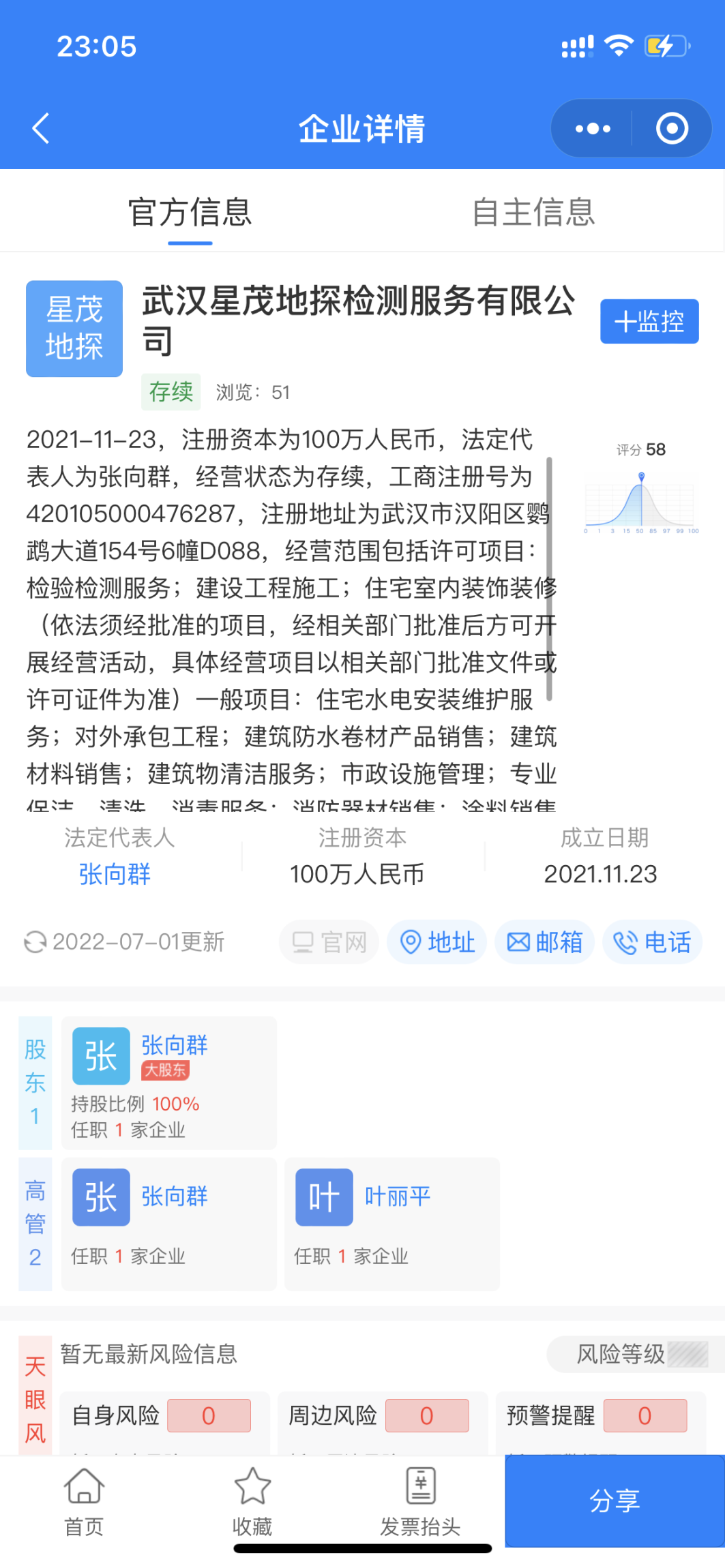
Task: Open executive card for 叶丽平
Action: pos(391,1223)
